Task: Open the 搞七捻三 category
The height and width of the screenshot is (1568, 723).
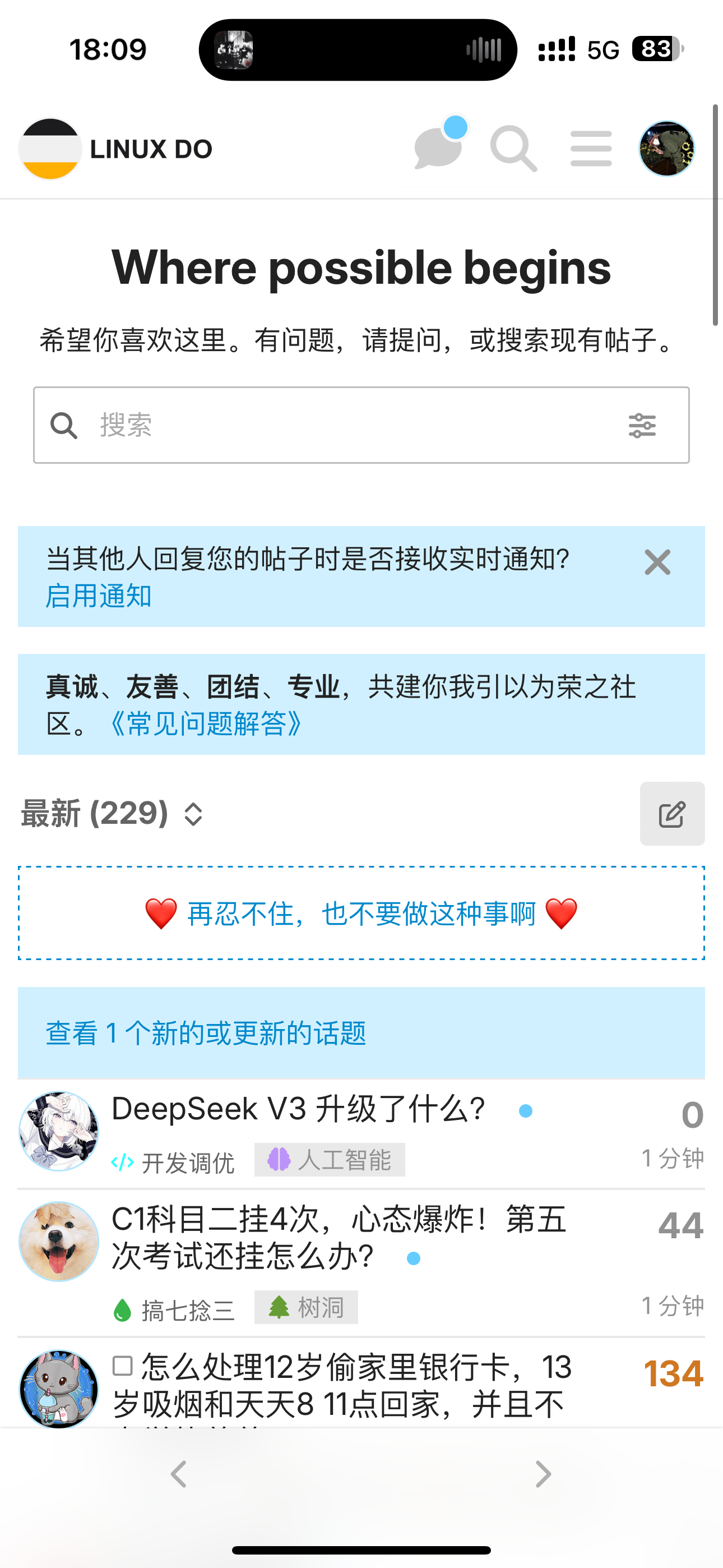Action: pos(174,1309)
